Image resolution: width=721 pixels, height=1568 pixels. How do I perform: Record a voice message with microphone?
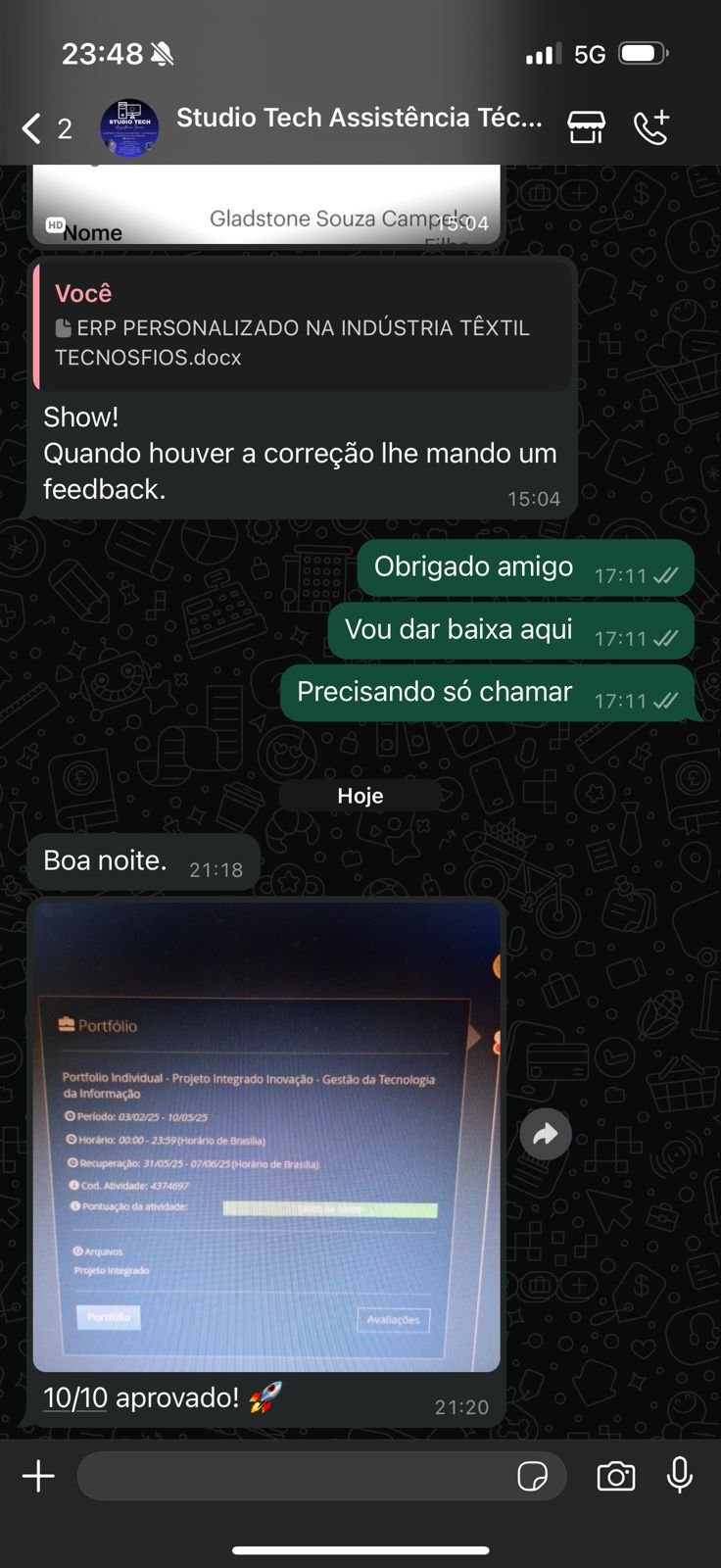tap(679, 1475)
